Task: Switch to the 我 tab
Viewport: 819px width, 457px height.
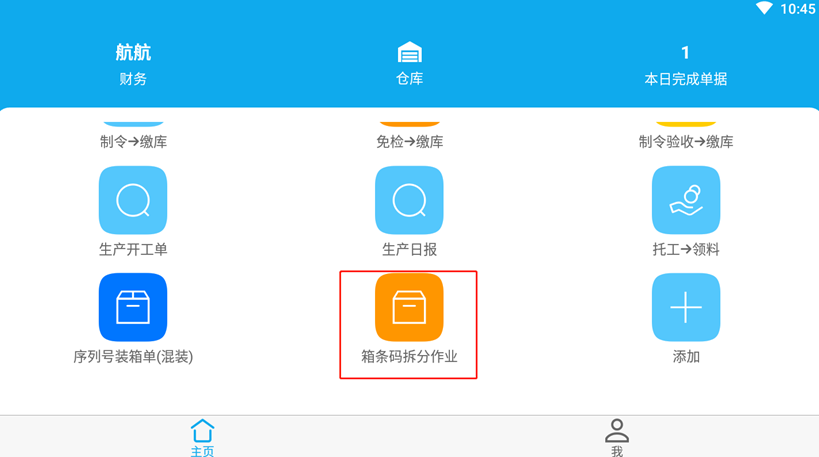Action: [x=617, y=436]
